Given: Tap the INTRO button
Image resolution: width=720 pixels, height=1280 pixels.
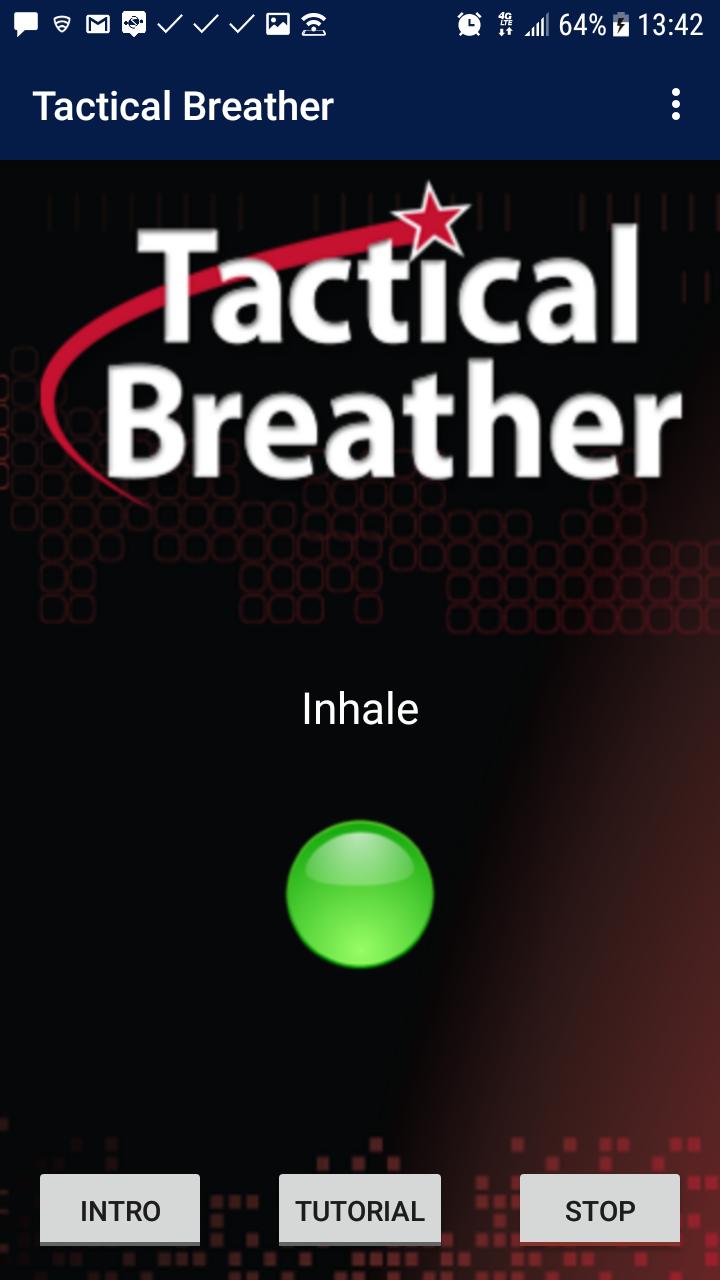Looking at the screenshot, I should pyautogui.click(x=120, y=1210).
